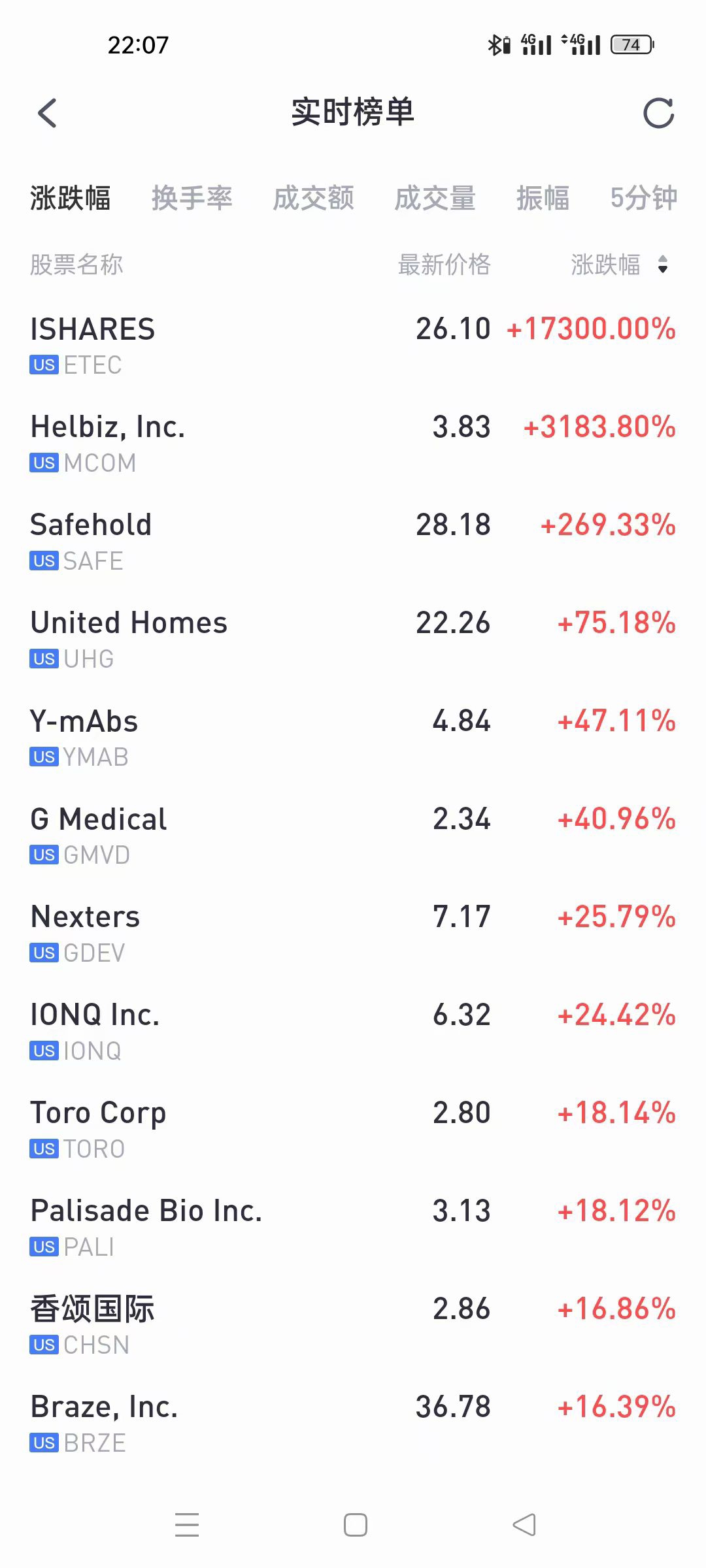The image size is (706, 1568).
Task: Switch to the 换手率 tab
Action: click(192, 198)
